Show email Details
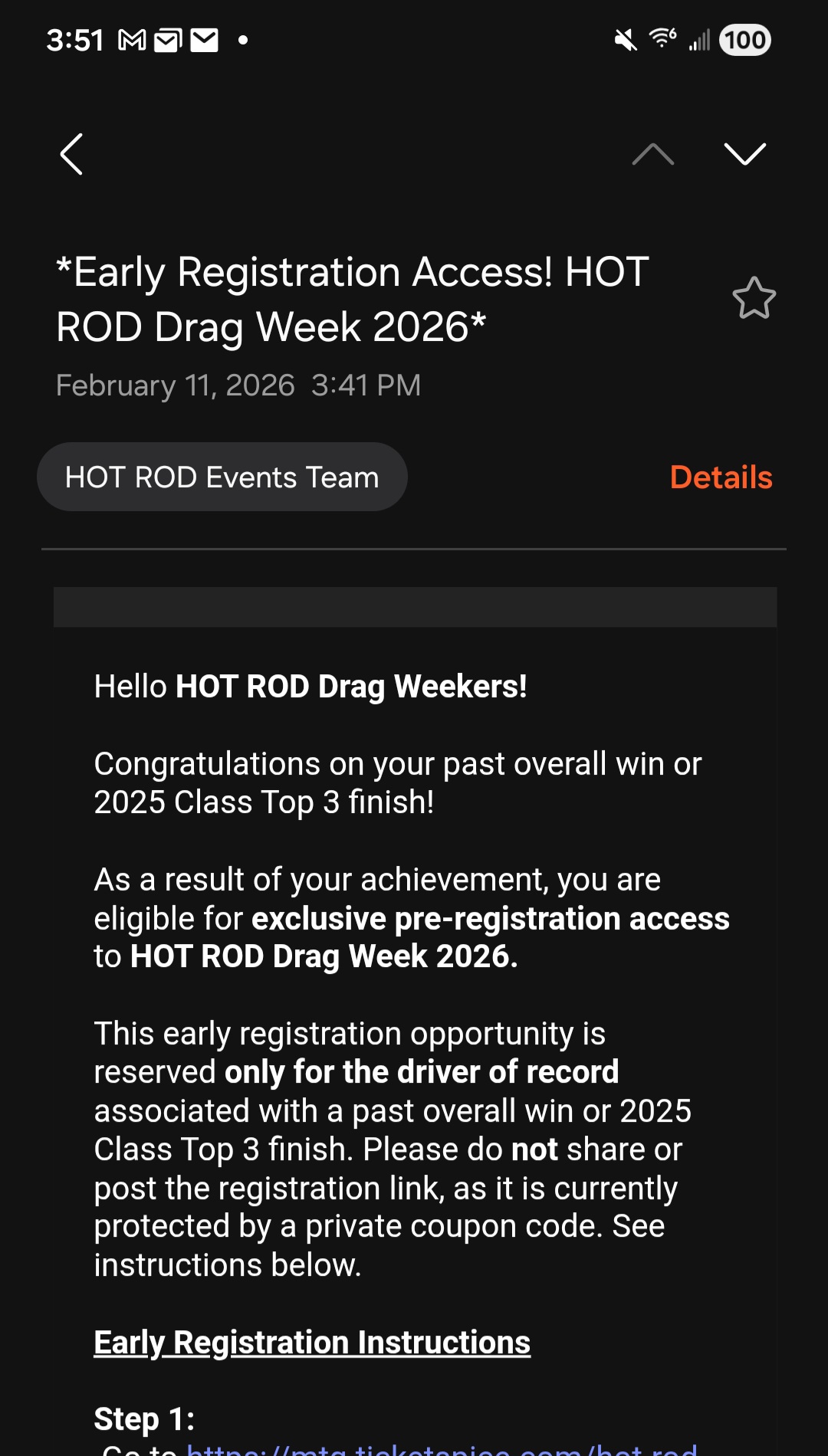Viewport: 828px width, 1456px height. 721,477
